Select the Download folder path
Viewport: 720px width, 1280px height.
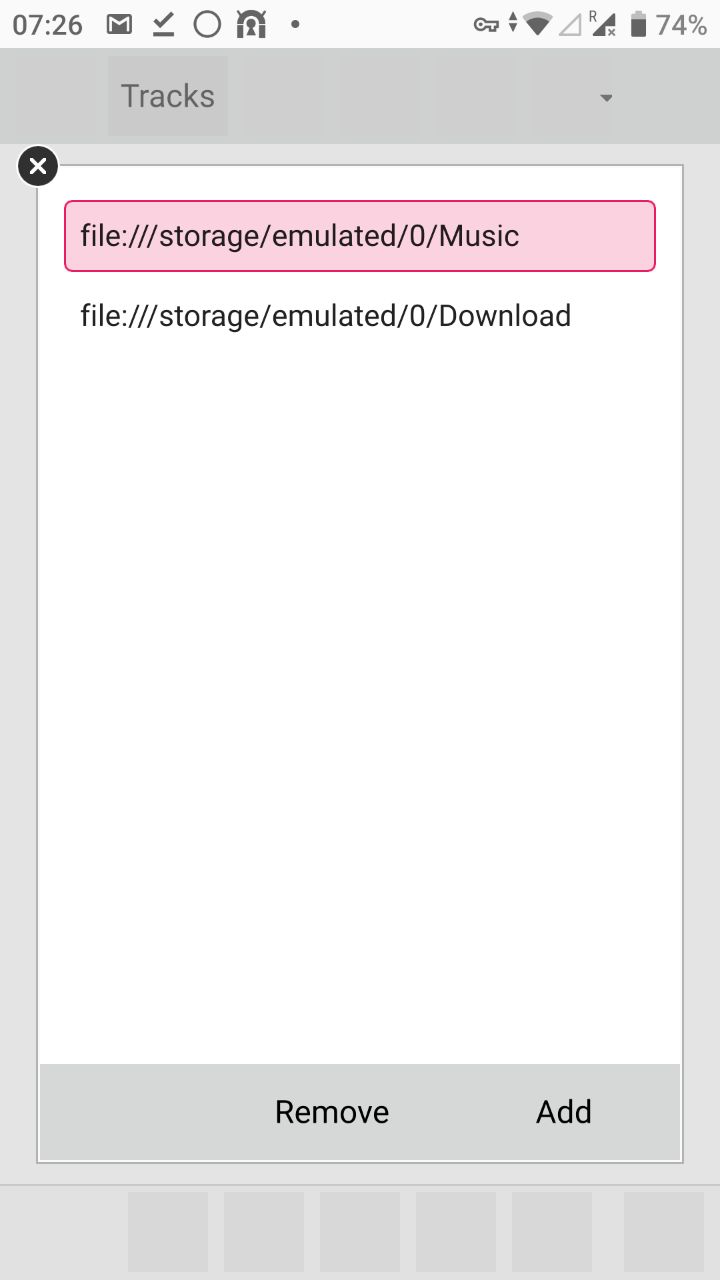[x=360, y=316]
